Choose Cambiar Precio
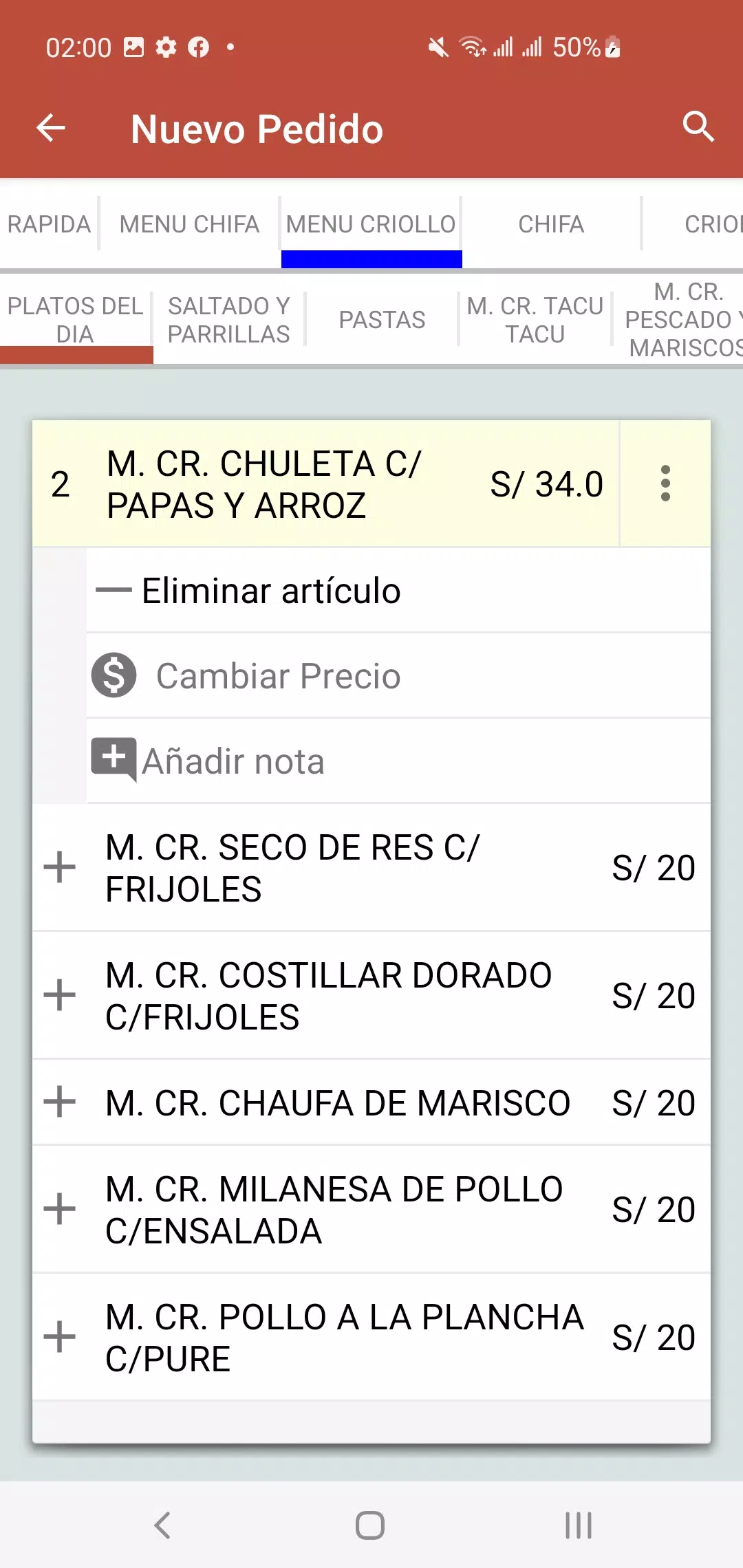Screen dimensions: 743x1568 (x=398, y=676)
